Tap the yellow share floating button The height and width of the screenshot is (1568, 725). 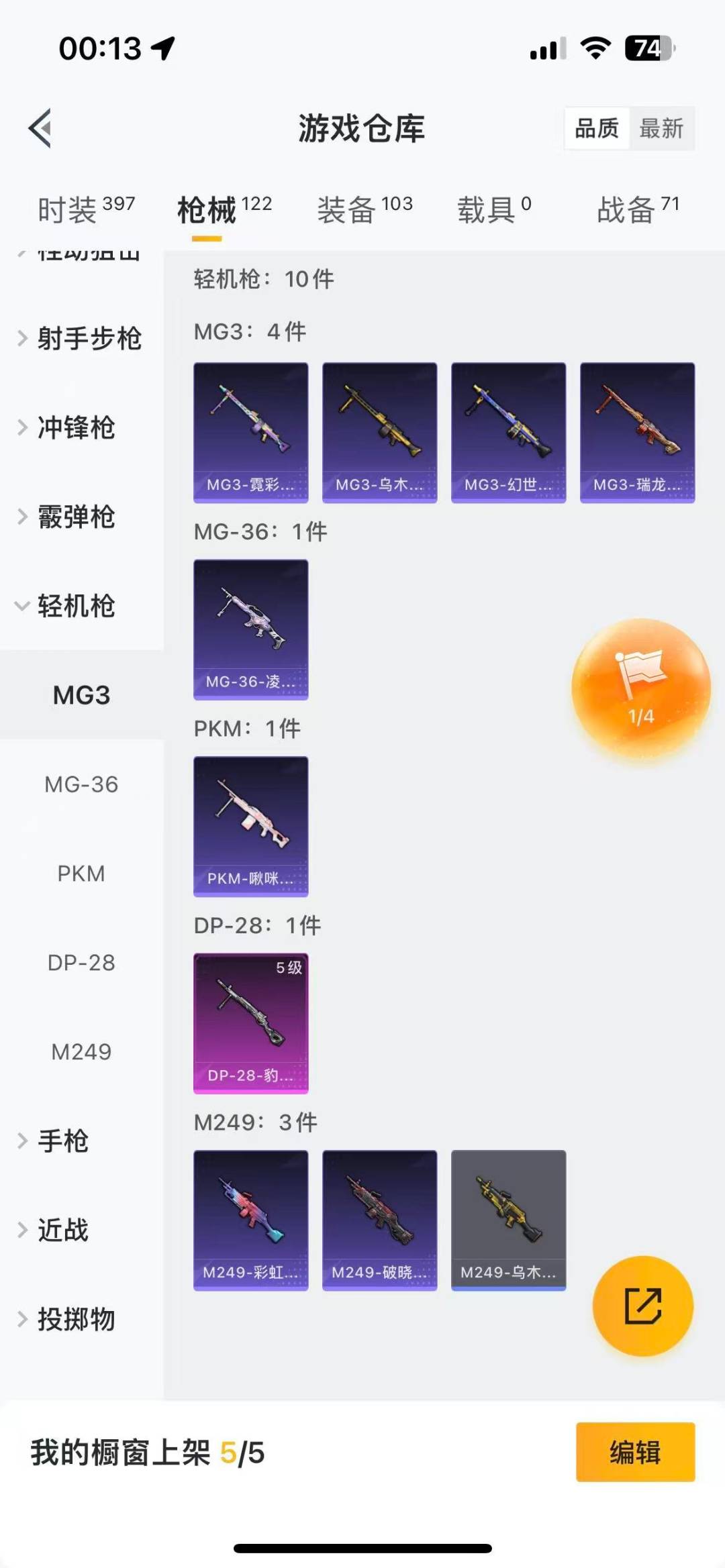(642, 1306)
